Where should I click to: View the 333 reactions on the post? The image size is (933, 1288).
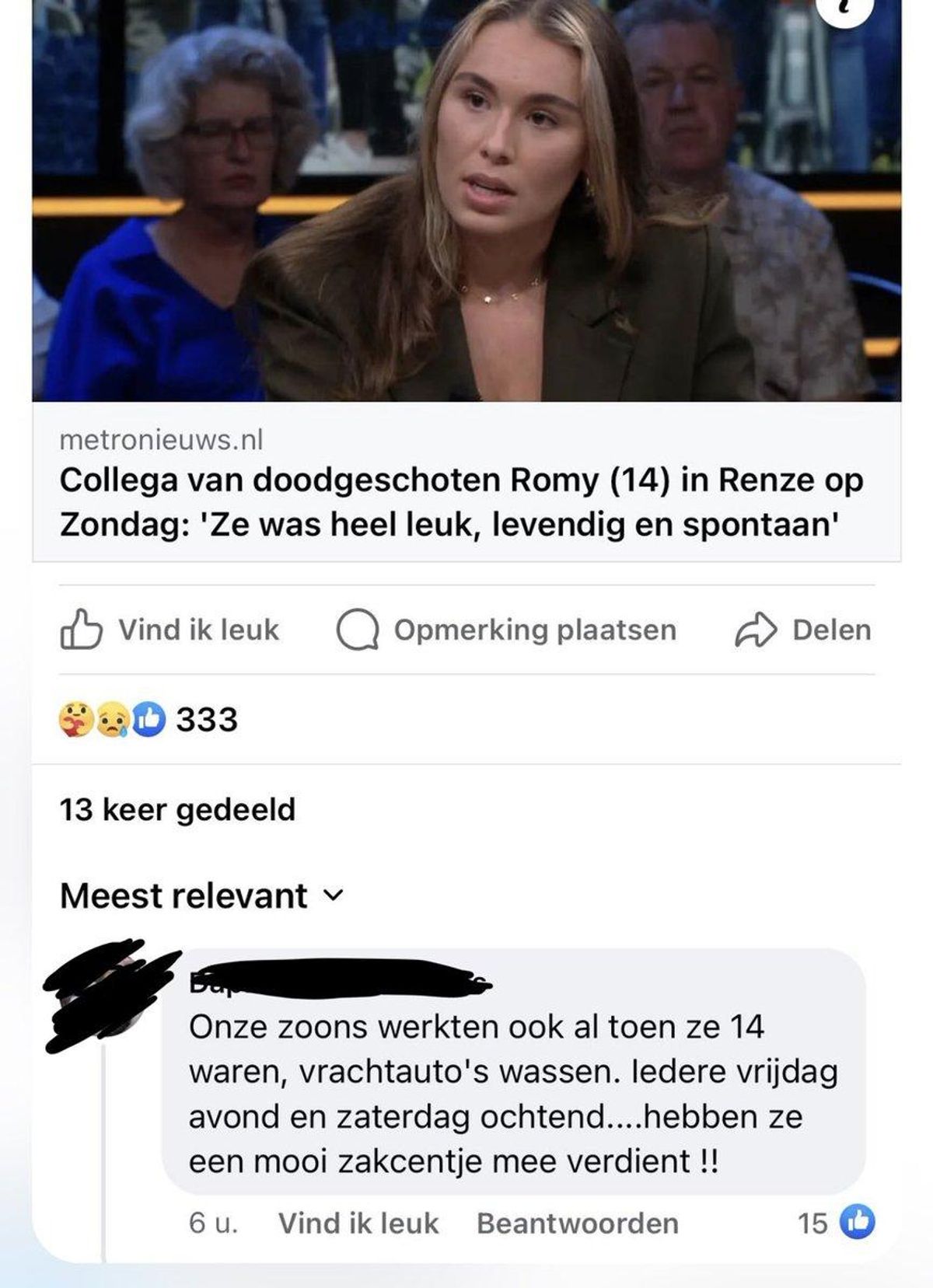click(149, 720)
